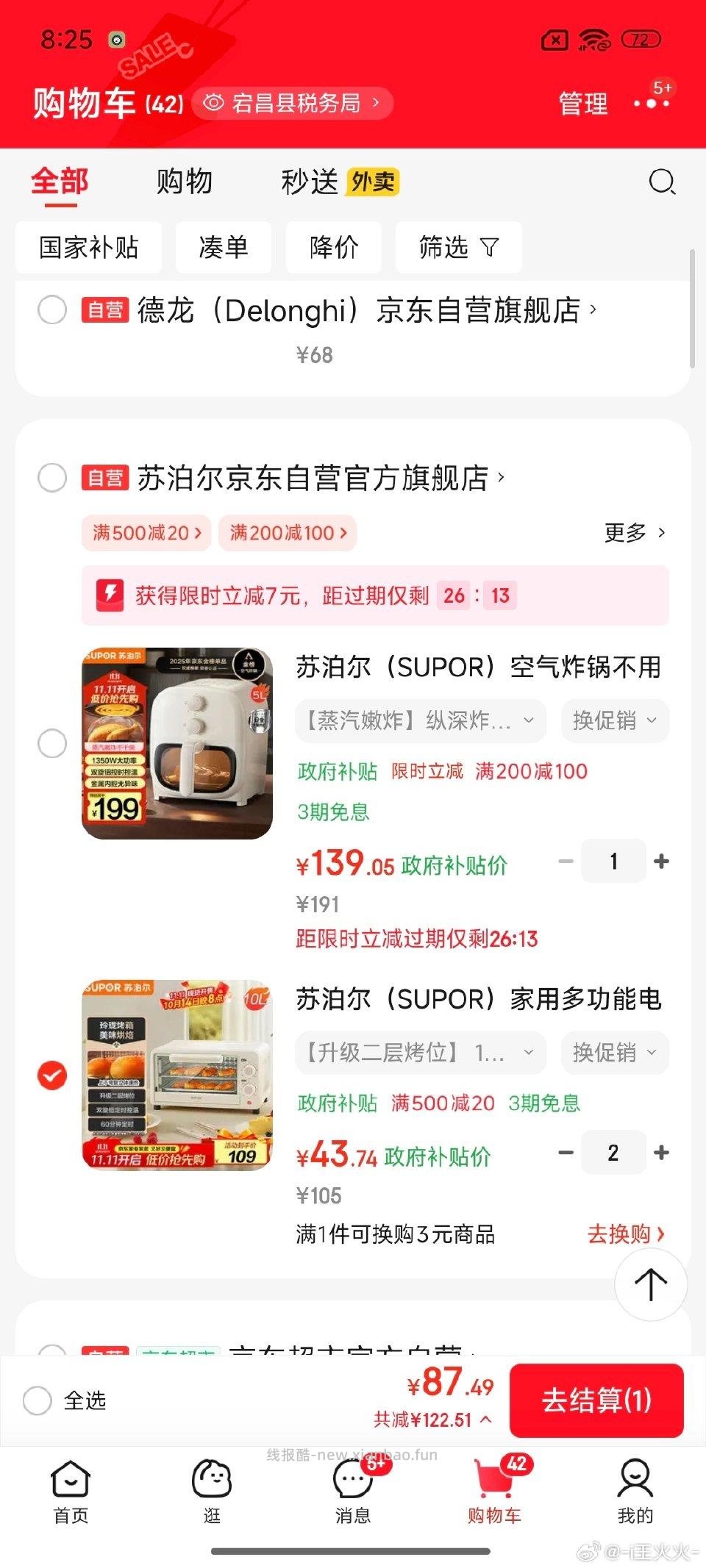Tap the location eye icon beside 宕昌县税务局
This screenshot has height=1568, width=706.
click(214, 103)
